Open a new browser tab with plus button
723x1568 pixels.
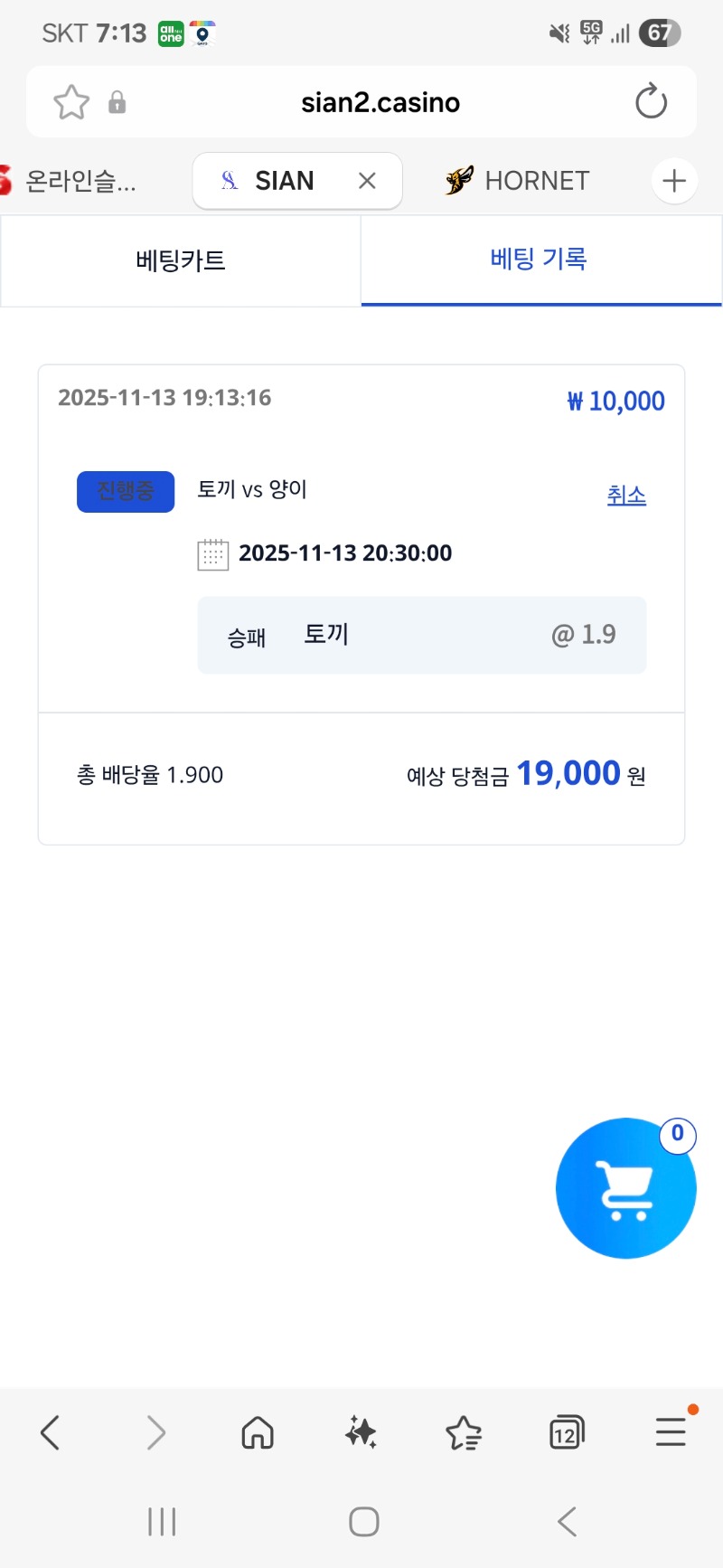pos(674,181)
